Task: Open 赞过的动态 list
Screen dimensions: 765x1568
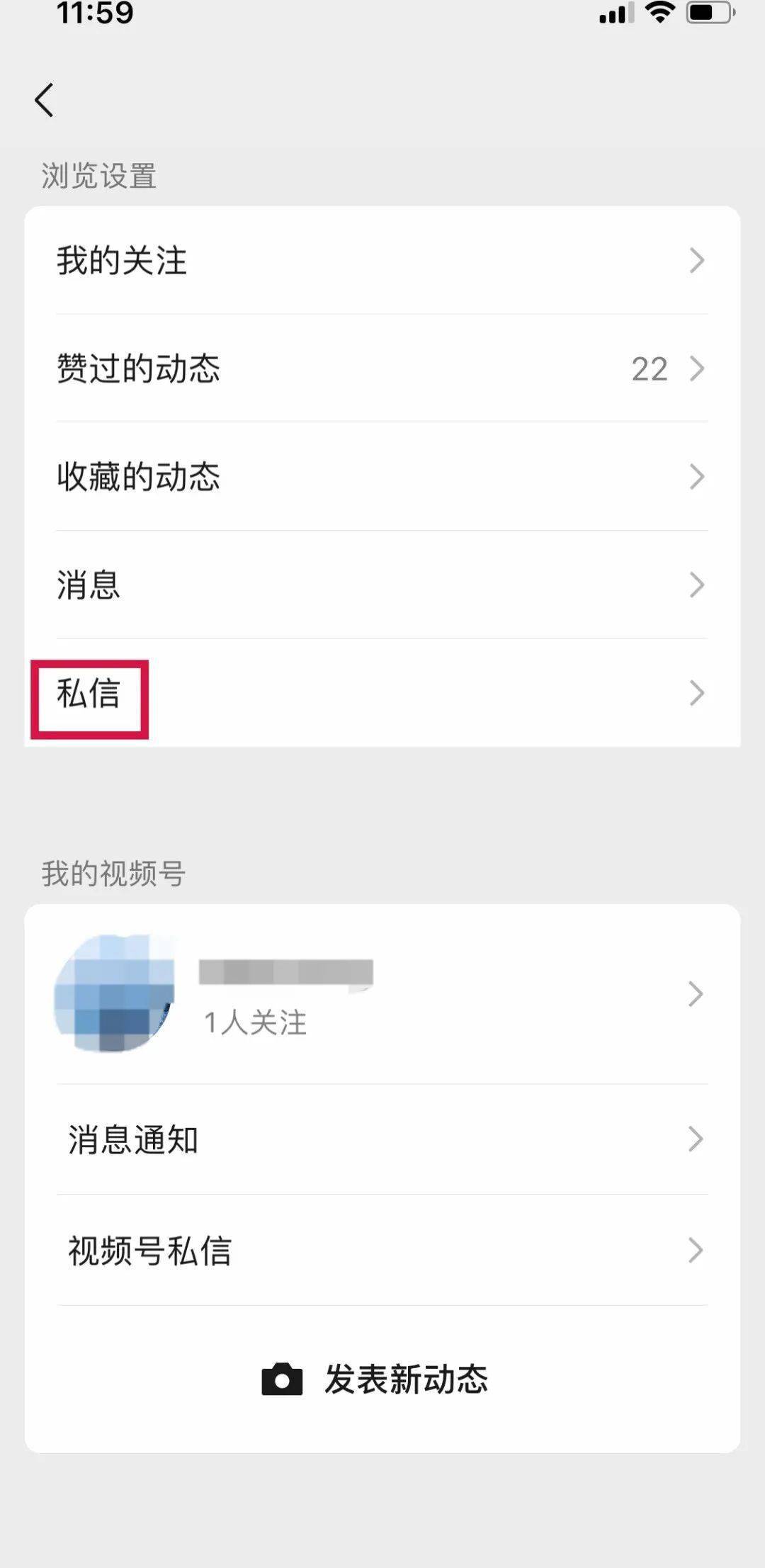Action: [382, 368]
